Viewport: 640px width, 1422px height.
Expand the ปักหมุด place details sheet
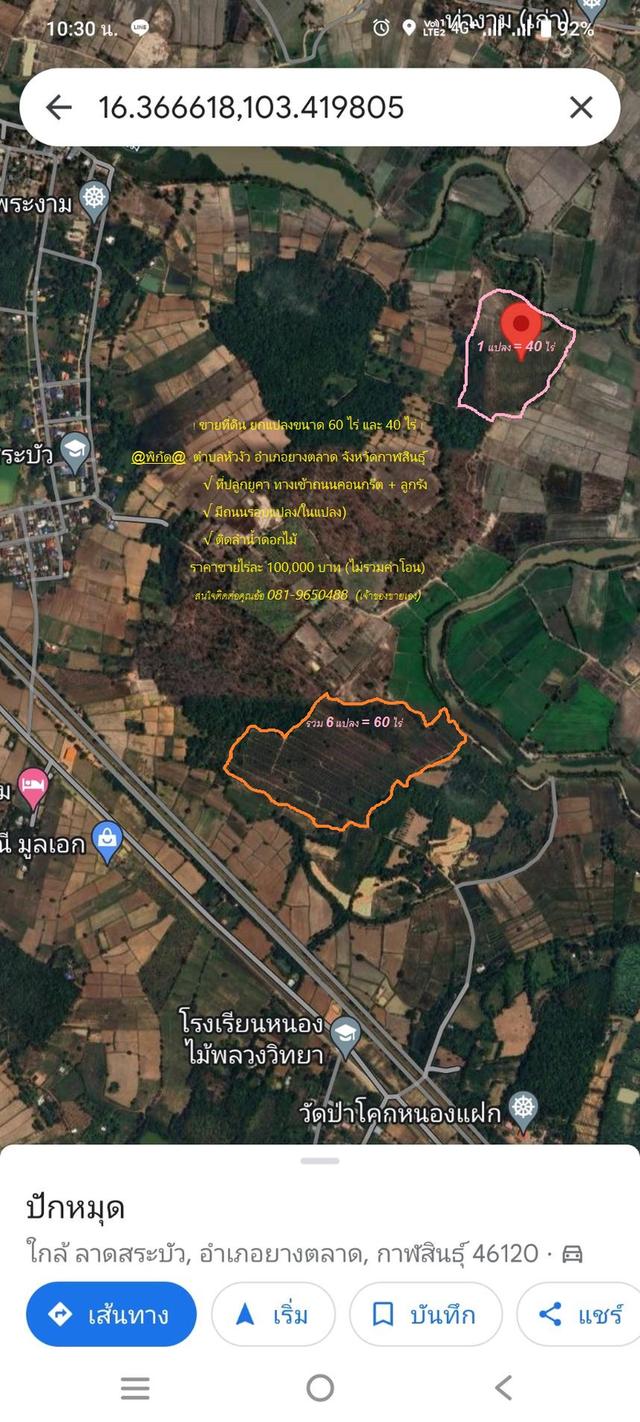[320, 1160]
